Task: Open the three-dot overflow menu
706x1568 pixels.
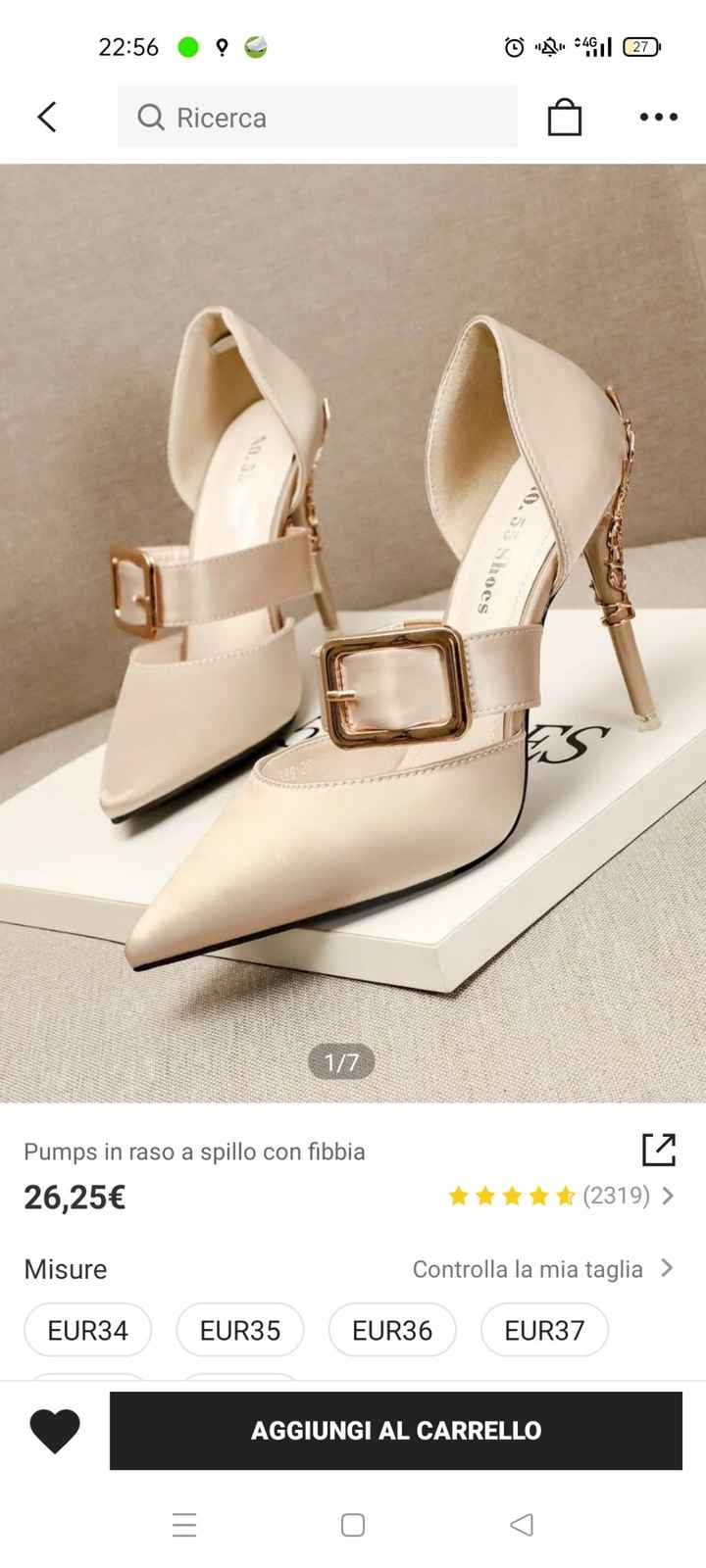Action: 658,117
